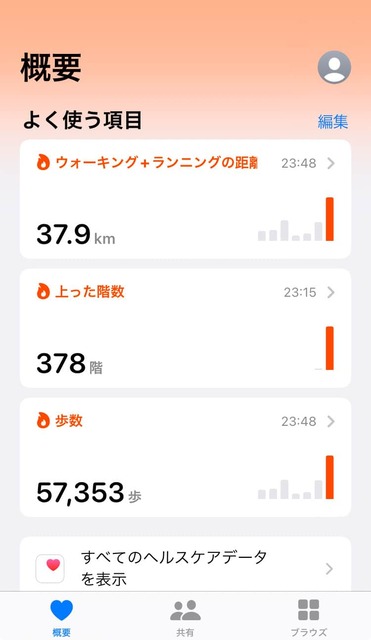Viewport: 371px width, 640px height.
Task: Switch to the 共有 tab
Action: [185, 618]
